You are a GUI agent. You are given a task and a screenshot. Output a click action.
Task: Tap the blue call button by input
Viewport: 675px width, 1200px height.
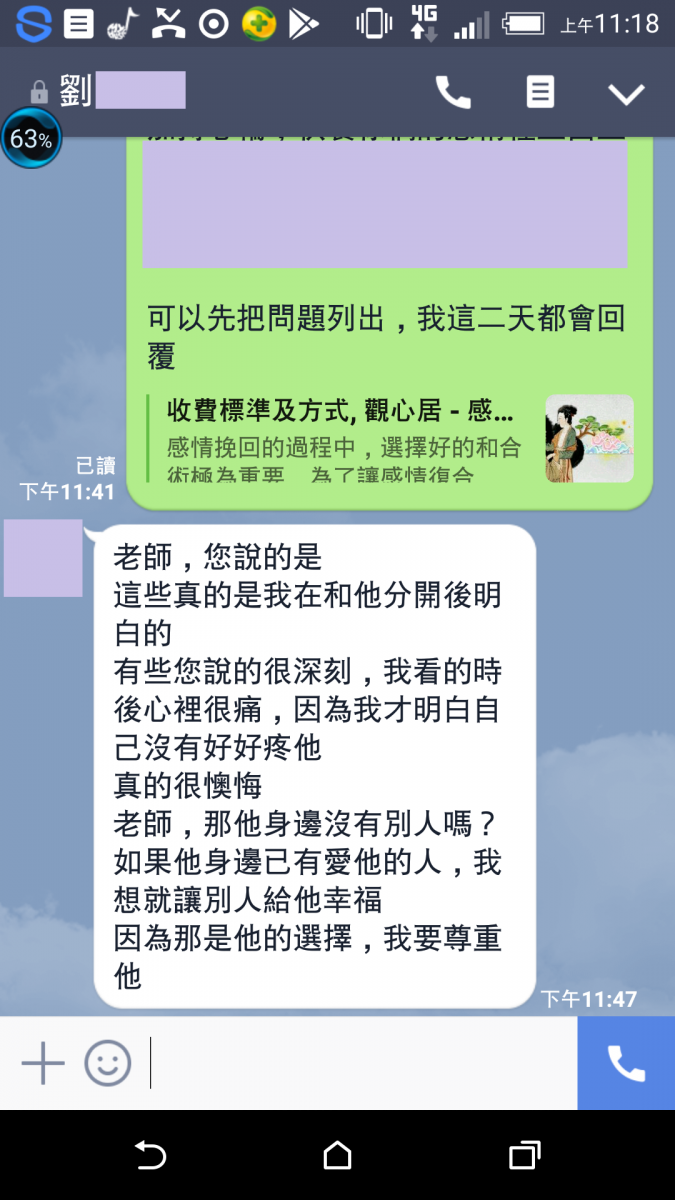tap(626, 1063)
